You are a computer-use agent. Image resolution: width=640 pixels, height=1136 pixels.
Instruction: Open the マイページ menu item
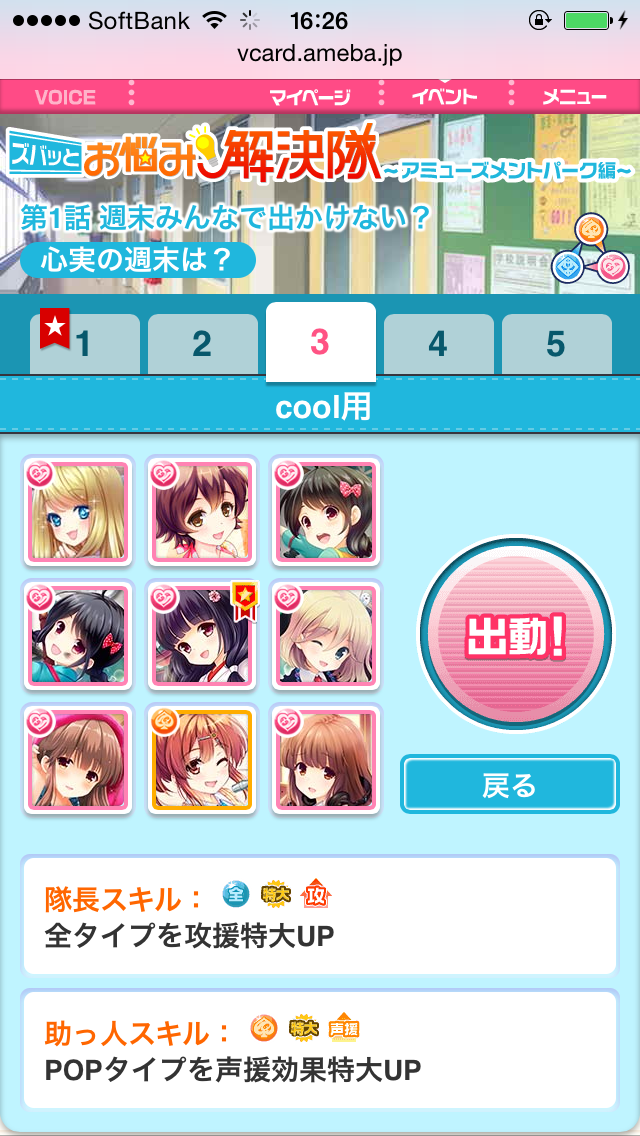(x=310, y=97)
